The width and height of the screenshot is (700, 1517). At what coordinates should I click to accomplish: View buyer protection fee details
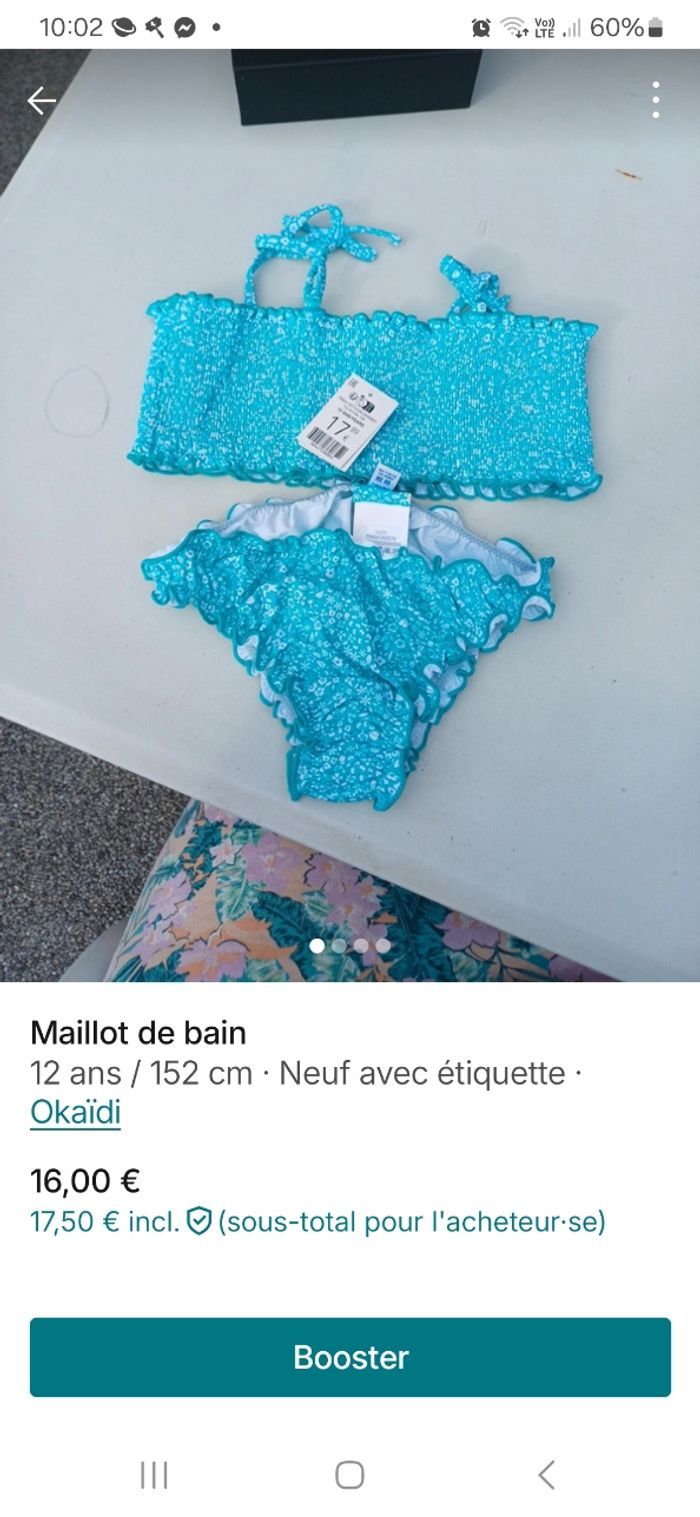click(200, 1222)
